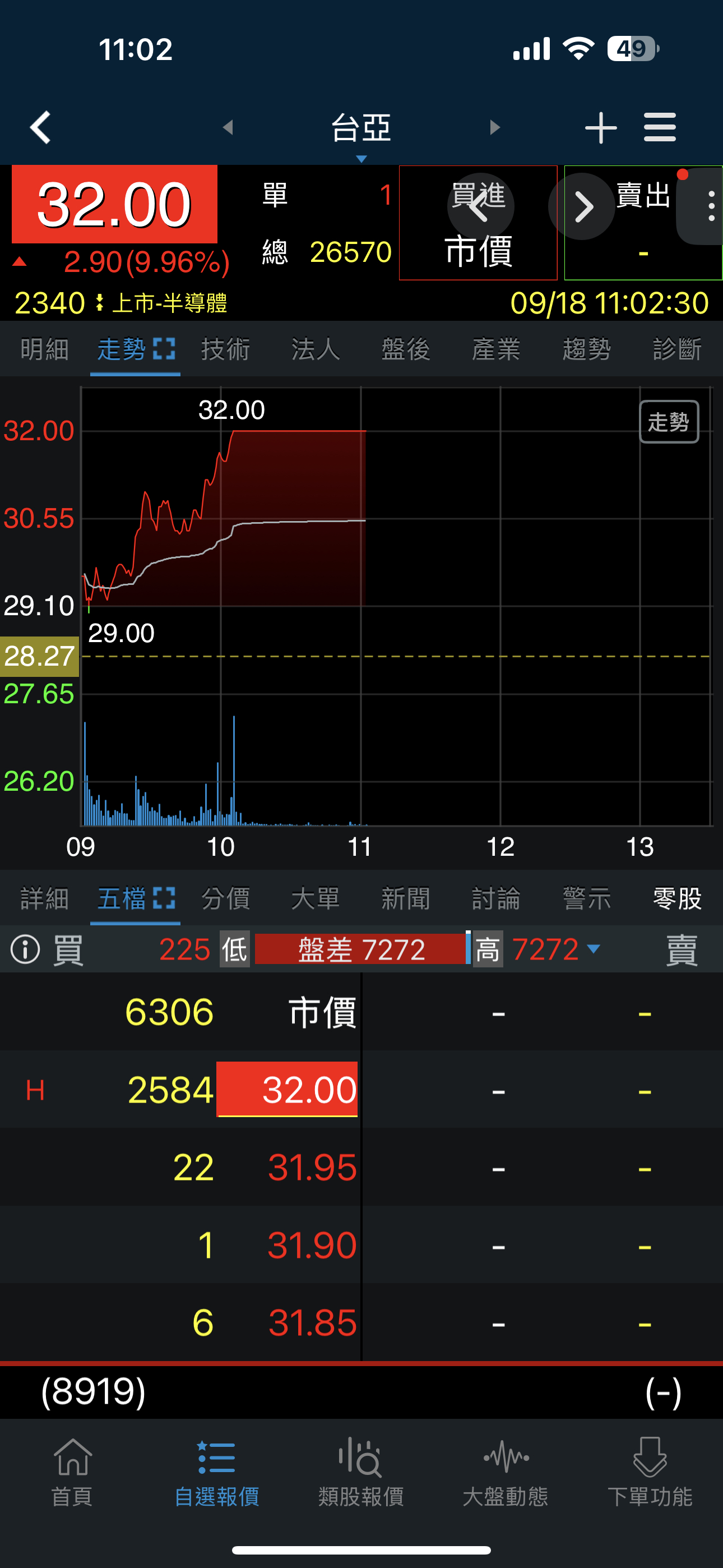
Task: Open the 明細 tab
Action: click(x=44, y=349)
